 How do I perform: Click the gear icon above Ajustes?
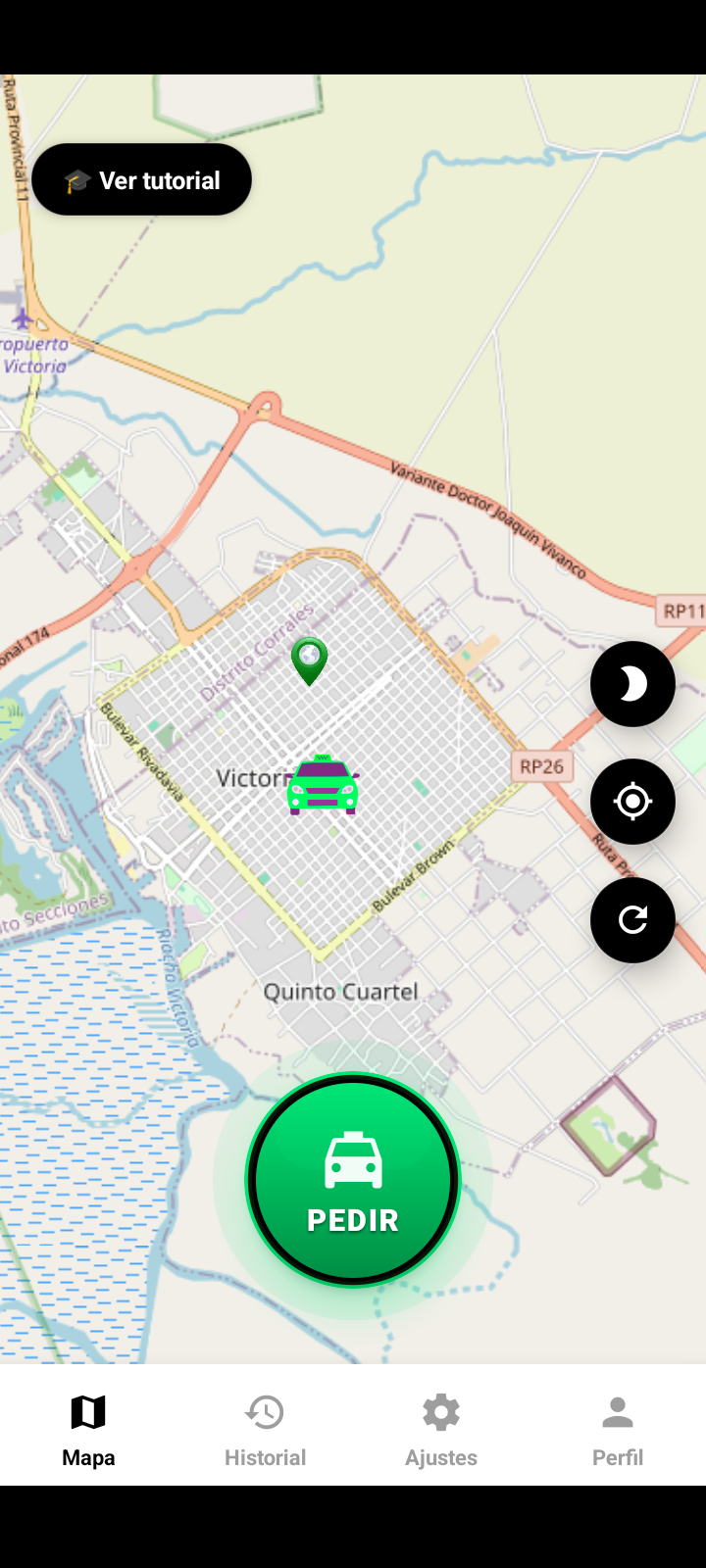[441, 1411]
